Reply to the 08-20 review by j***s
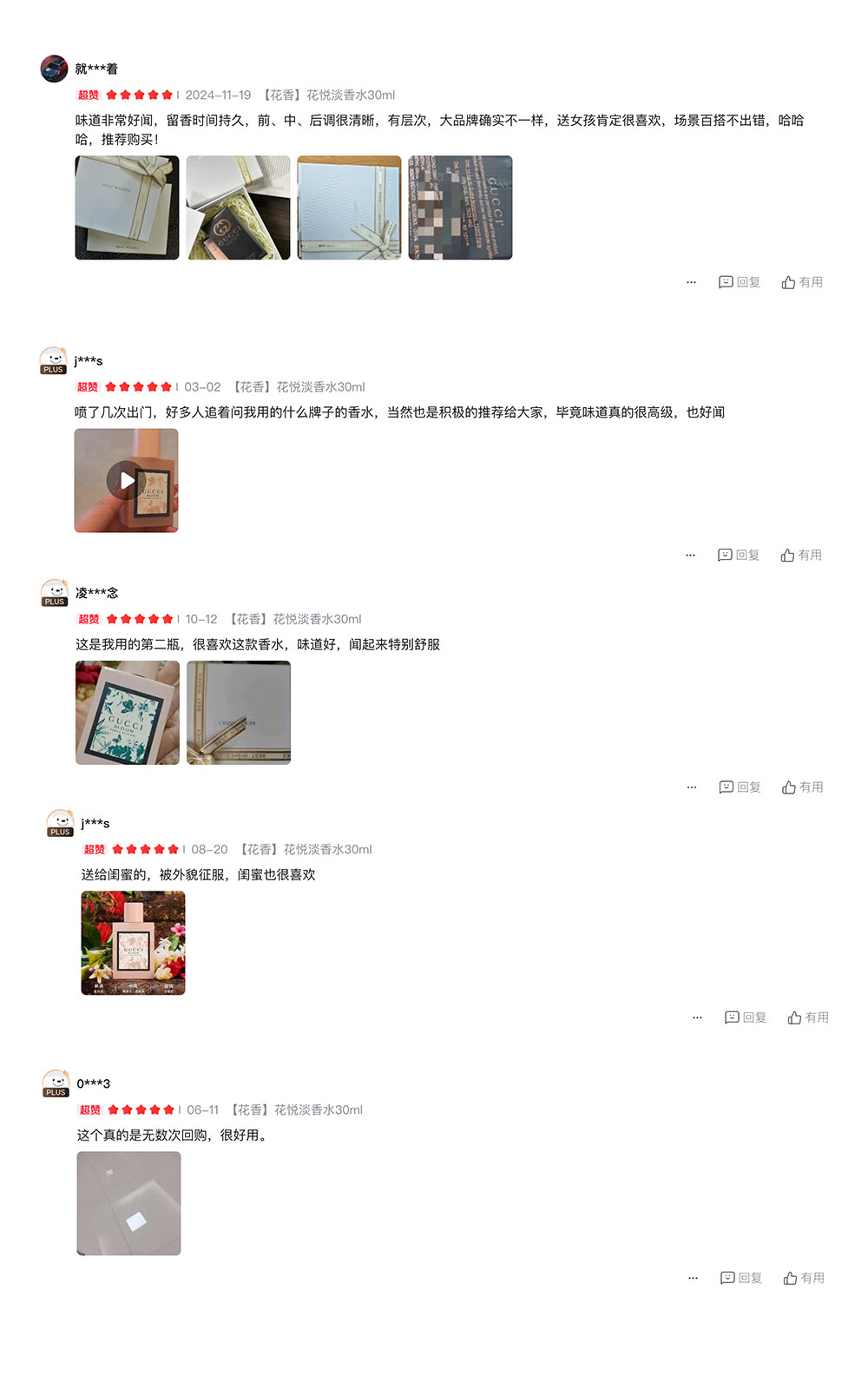 (x=745, y=1017)
